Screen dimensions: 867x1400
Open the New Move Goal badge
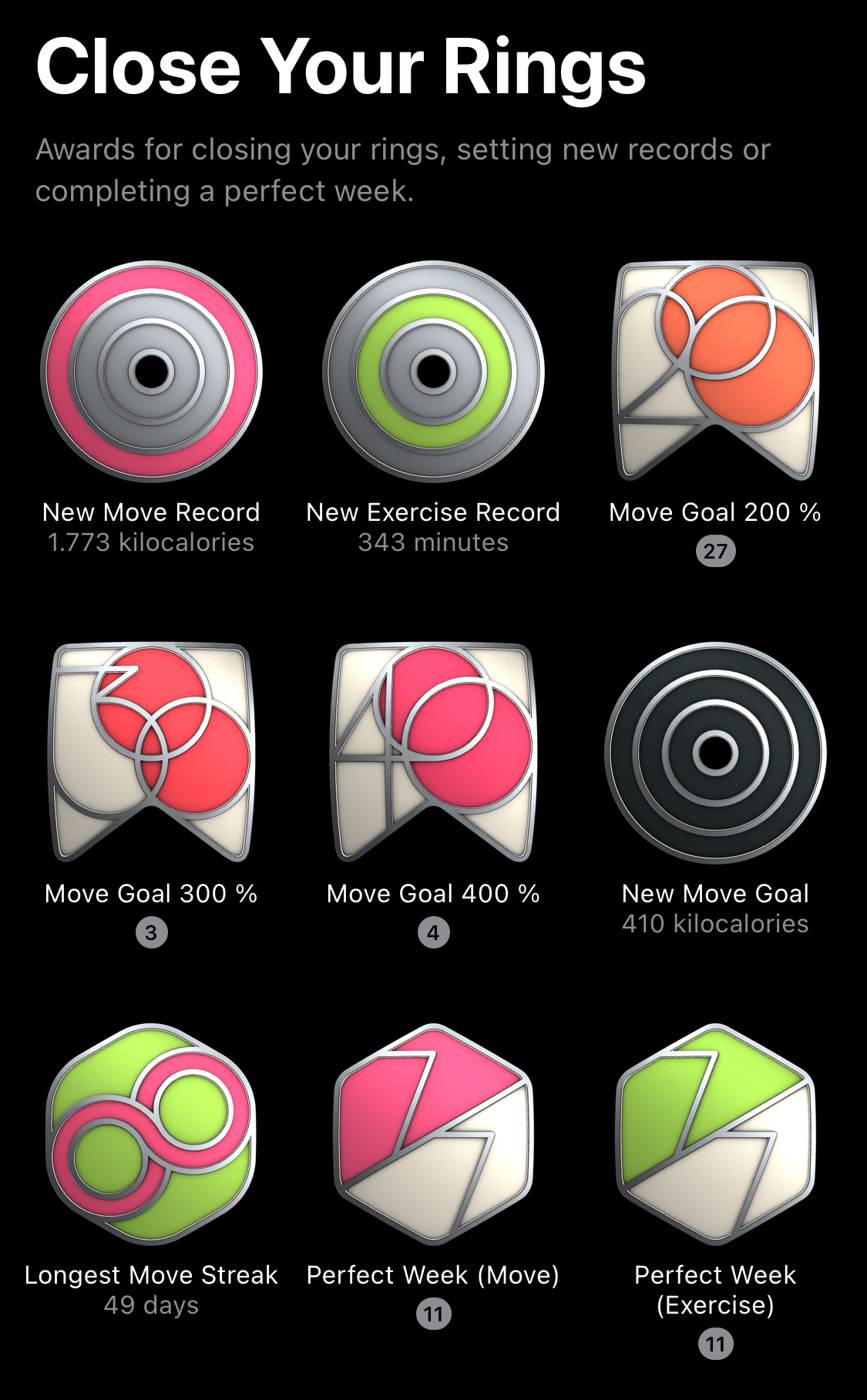click(715, 753)
